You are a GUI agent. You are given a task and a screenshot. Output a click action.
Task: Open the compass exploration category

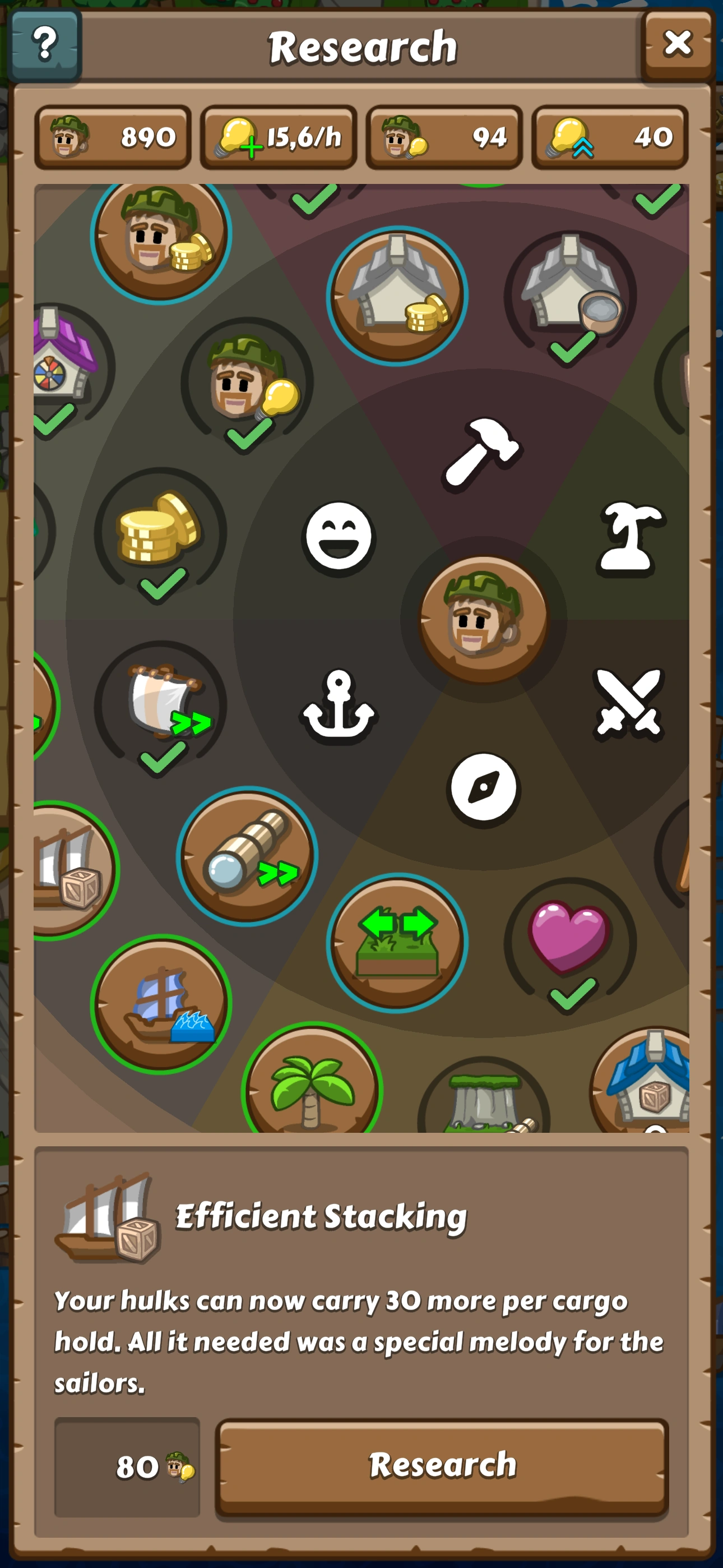pyautogui.click(x=483, y=790)
